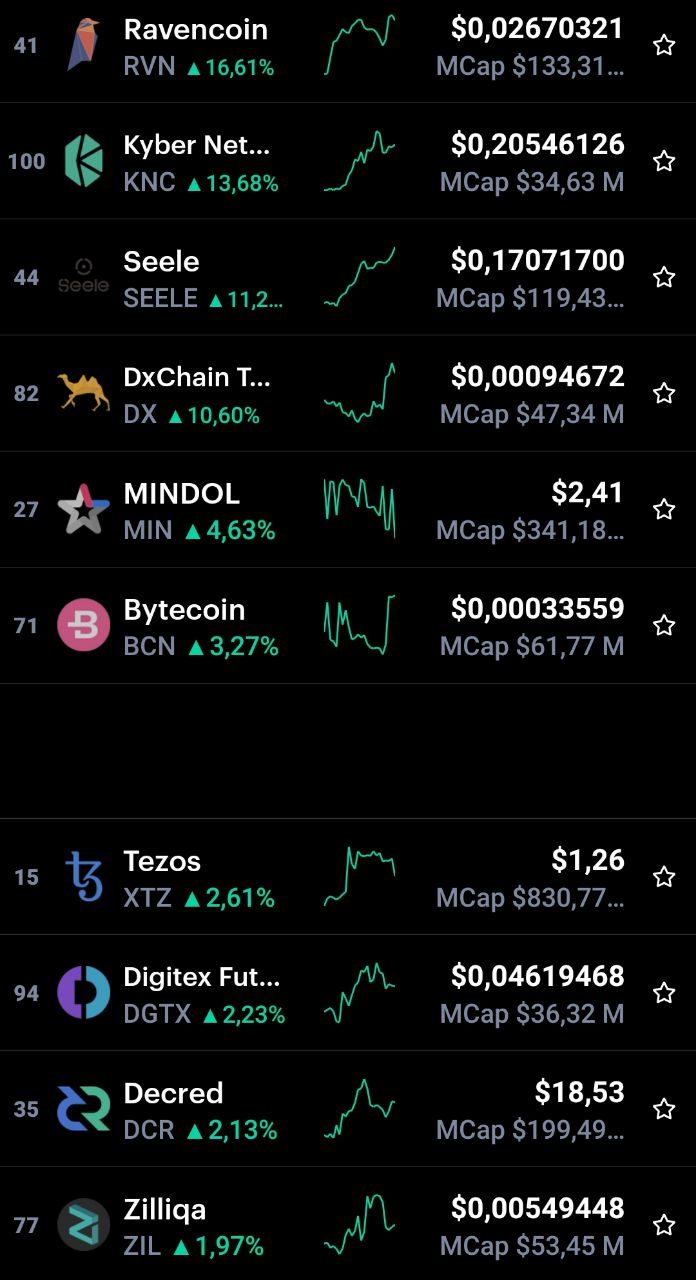Add Tezos to favorites
The width and height of the screenshot is (696, 1280).
pyautogui.click(x=664, y=877)
